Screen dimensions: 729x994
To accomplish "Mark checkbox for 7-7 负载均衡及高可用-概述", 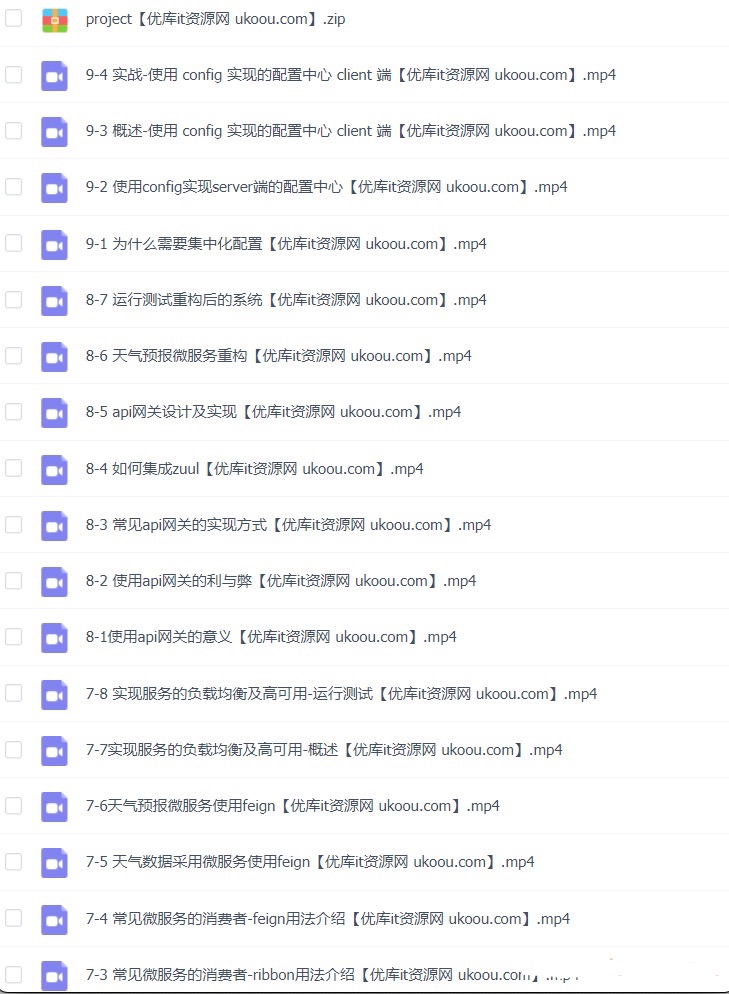I will [13, 749].
